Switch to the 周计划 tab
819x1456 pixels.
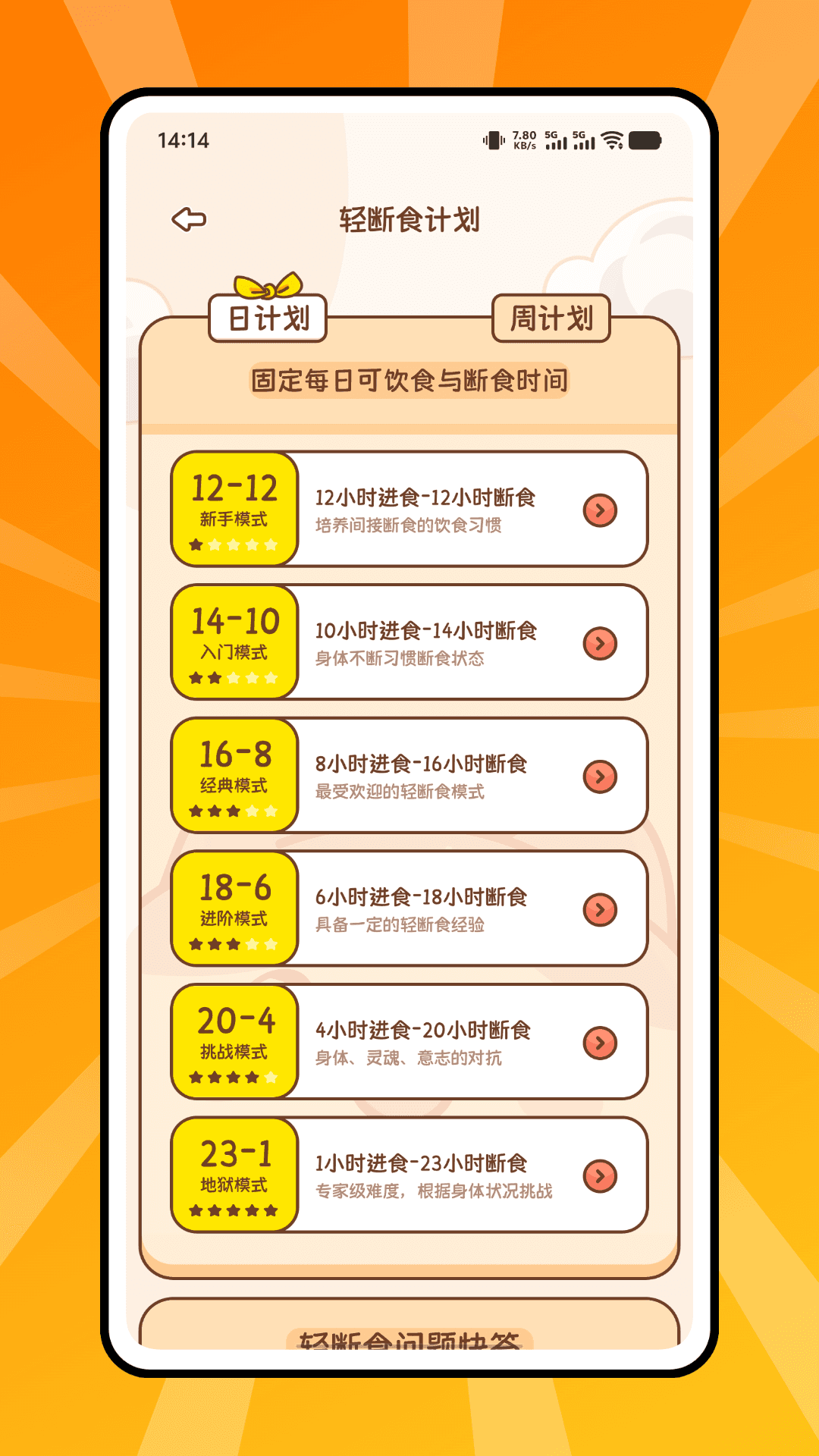(553, 318)
